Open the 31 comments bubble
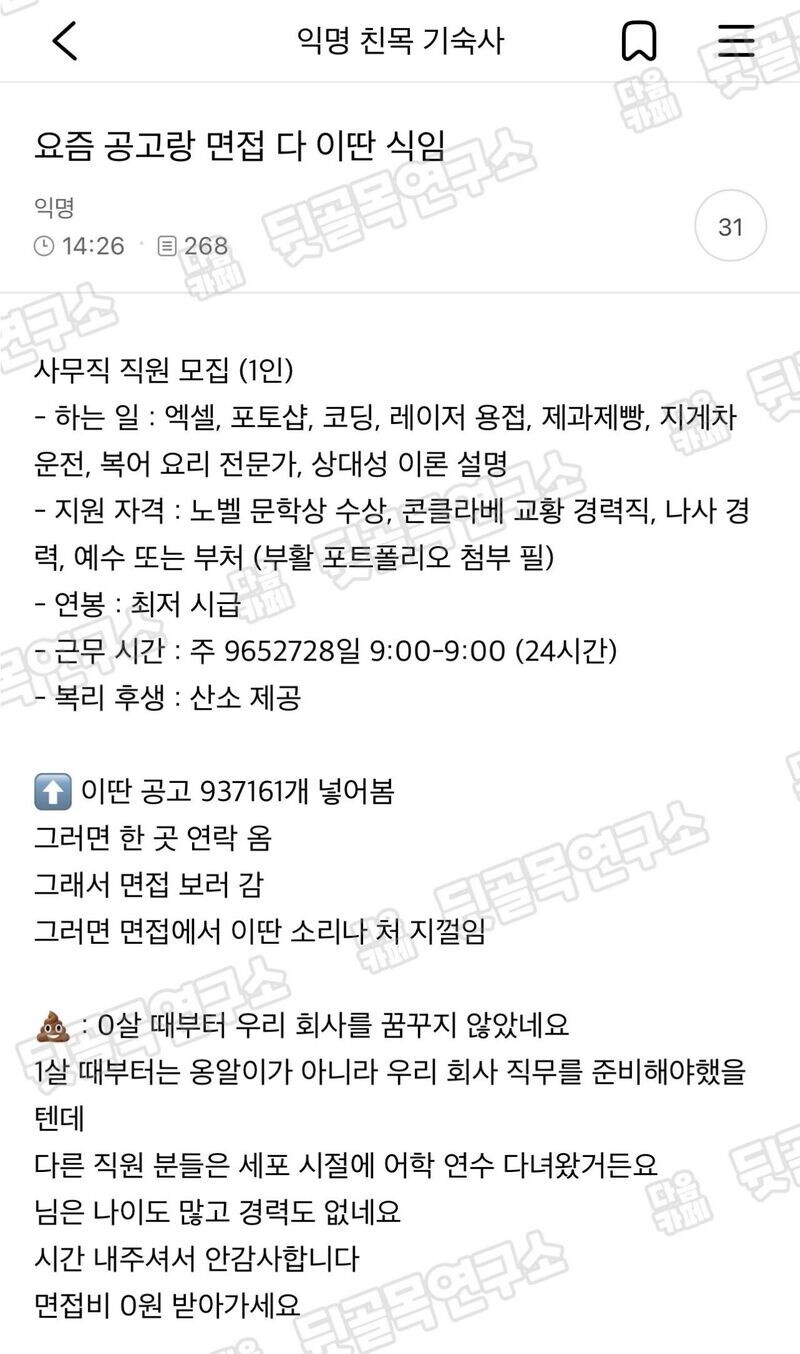The width and height of the screenshot is (800, 1354). tap(730, 227)
